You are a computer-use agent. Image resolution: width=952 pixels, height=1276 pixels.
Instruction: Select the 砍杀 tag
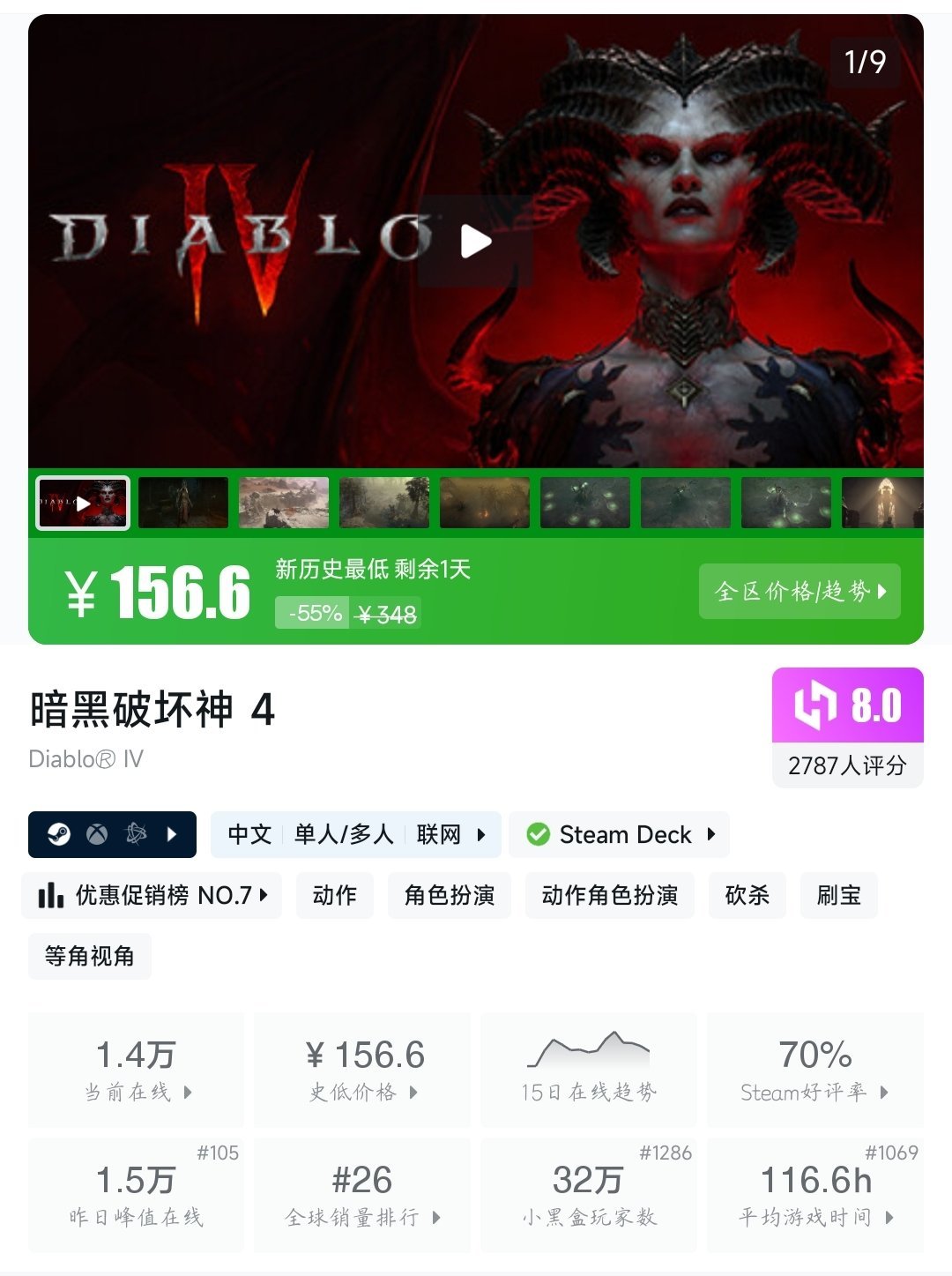coord(747,896)
